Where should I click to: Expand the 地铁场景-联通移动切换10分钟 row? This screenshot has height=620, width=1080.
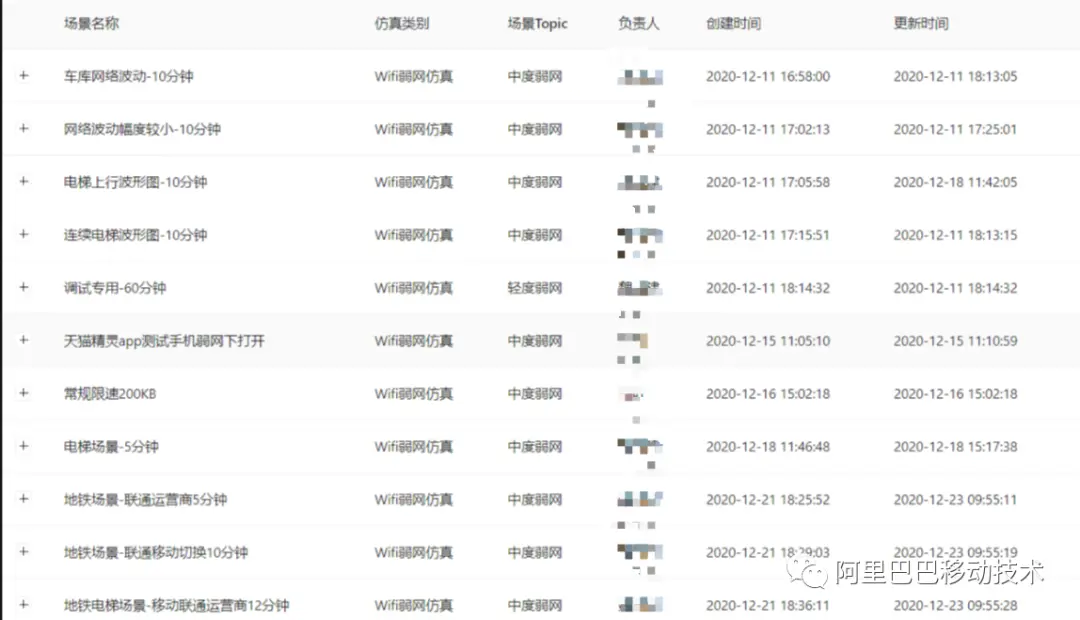coord(24,552)
